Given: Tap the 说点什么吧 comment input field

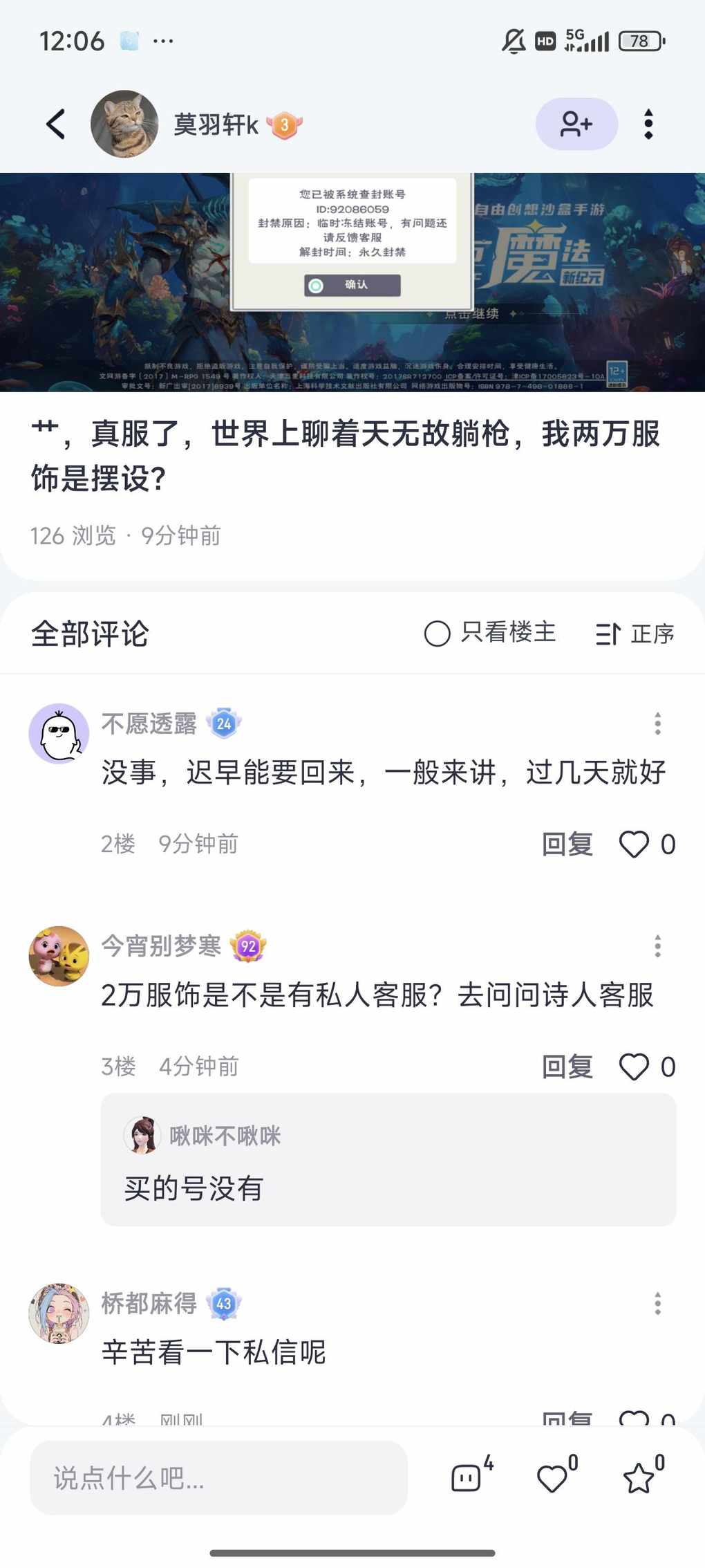Looking at the screenshot, I should pos(218,1478).
